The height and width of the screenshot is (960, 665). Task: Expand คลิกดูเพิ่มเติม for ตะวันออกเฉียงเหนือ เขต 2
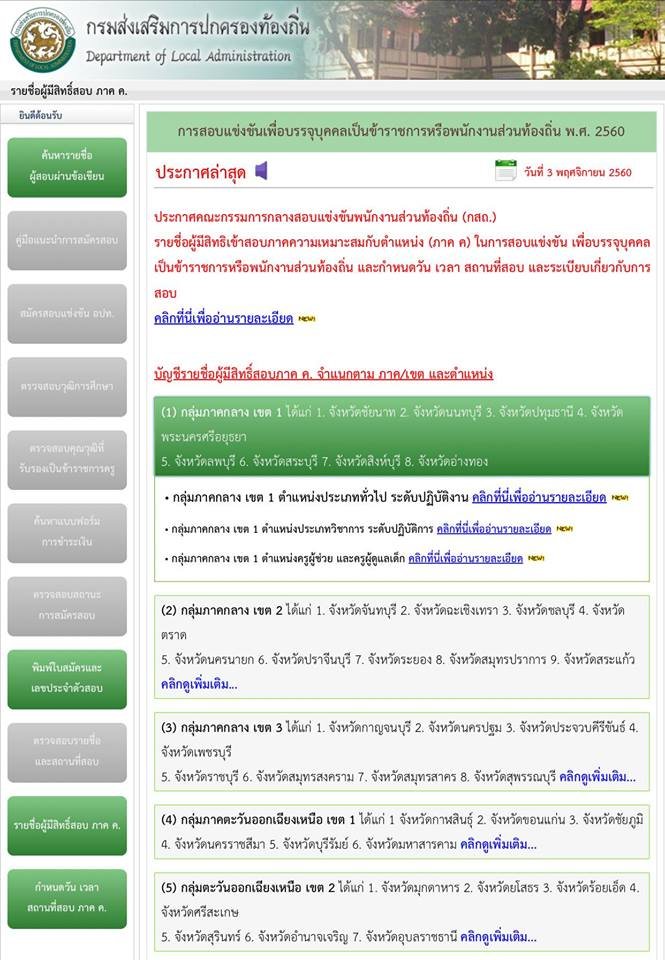click(x=498, y=938)
